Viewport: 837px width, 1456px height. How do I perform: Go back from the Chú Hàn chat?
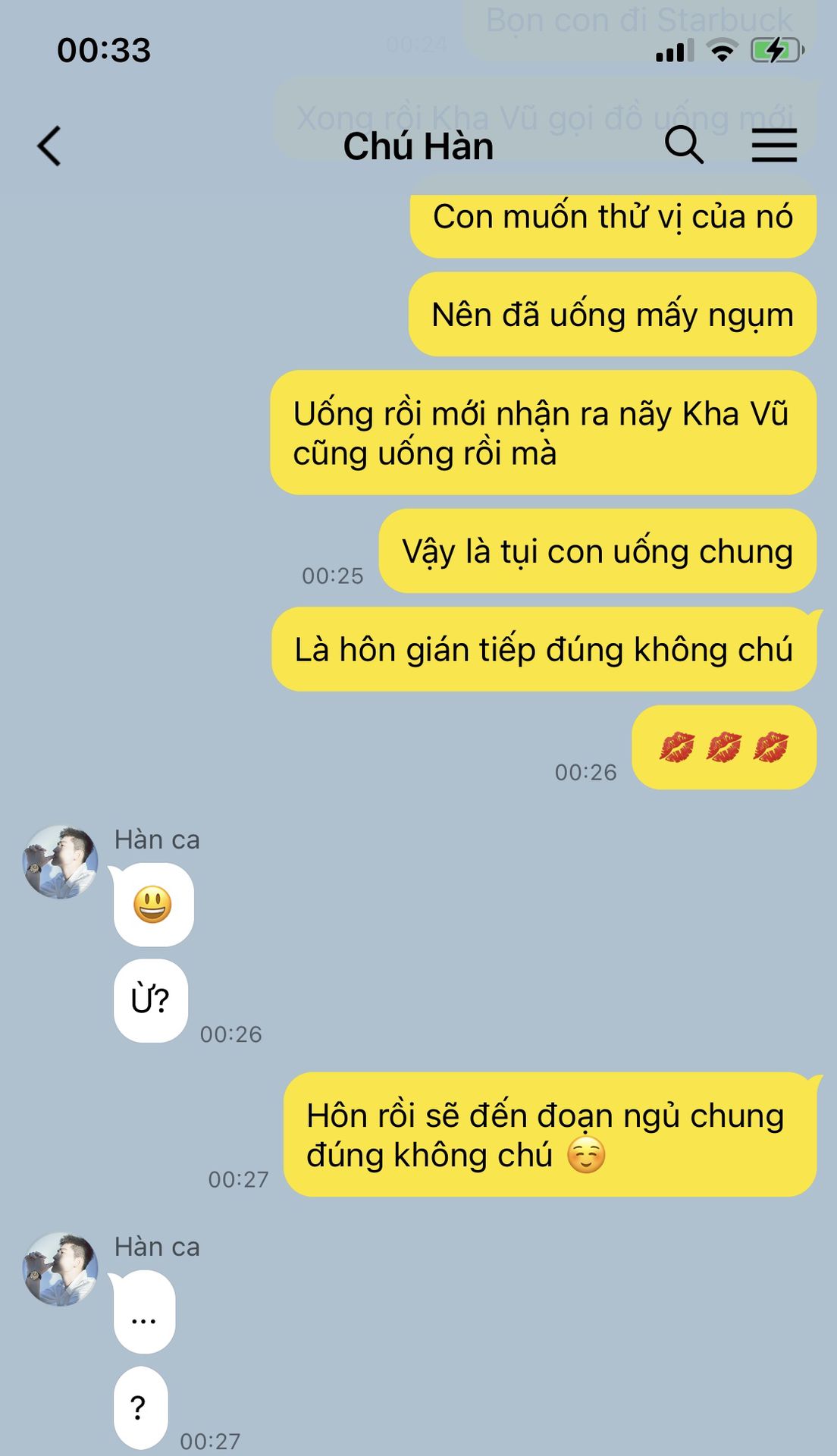pyautogui.click(x=49, y=146)
